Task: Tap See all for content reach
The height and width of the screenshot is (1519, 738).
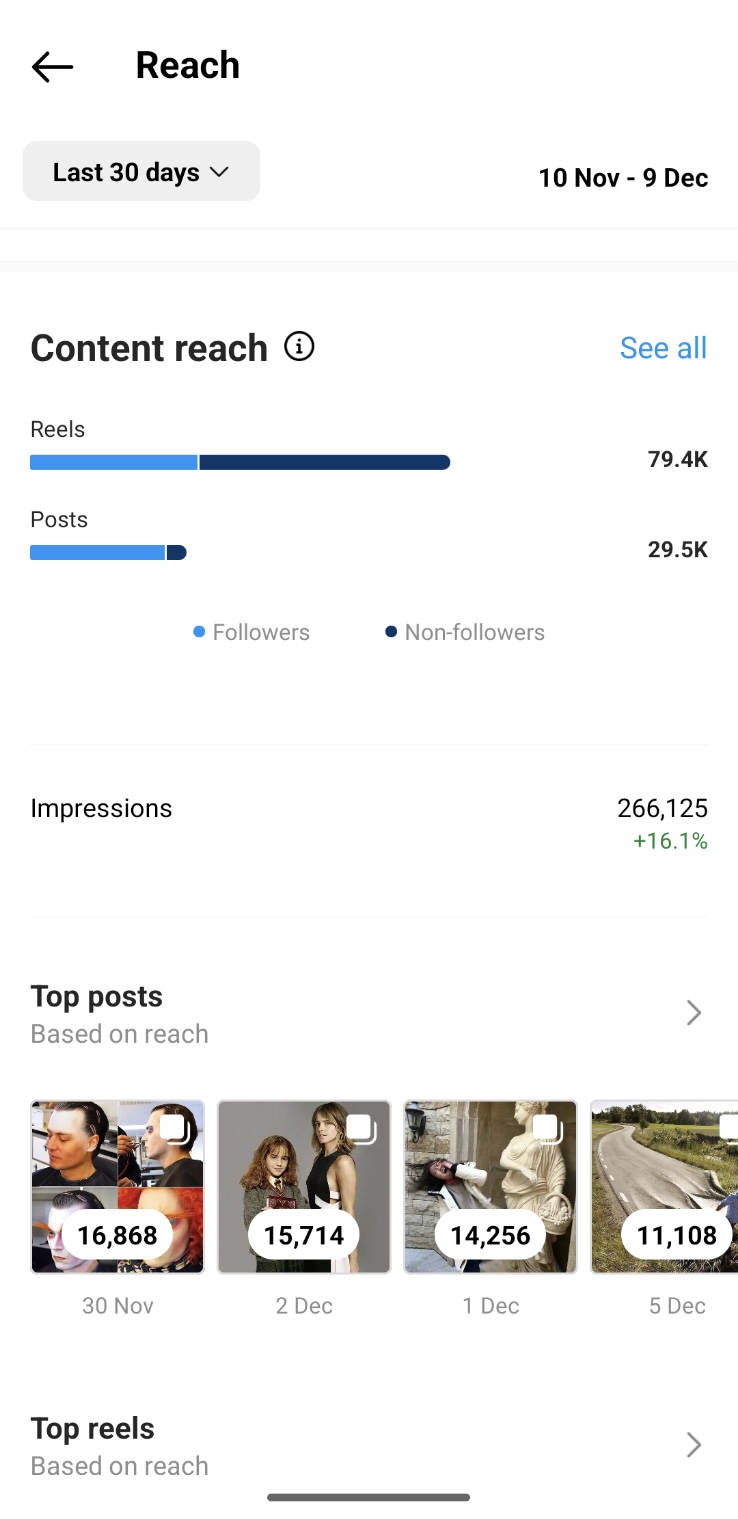Action: [x=663, y=348]
